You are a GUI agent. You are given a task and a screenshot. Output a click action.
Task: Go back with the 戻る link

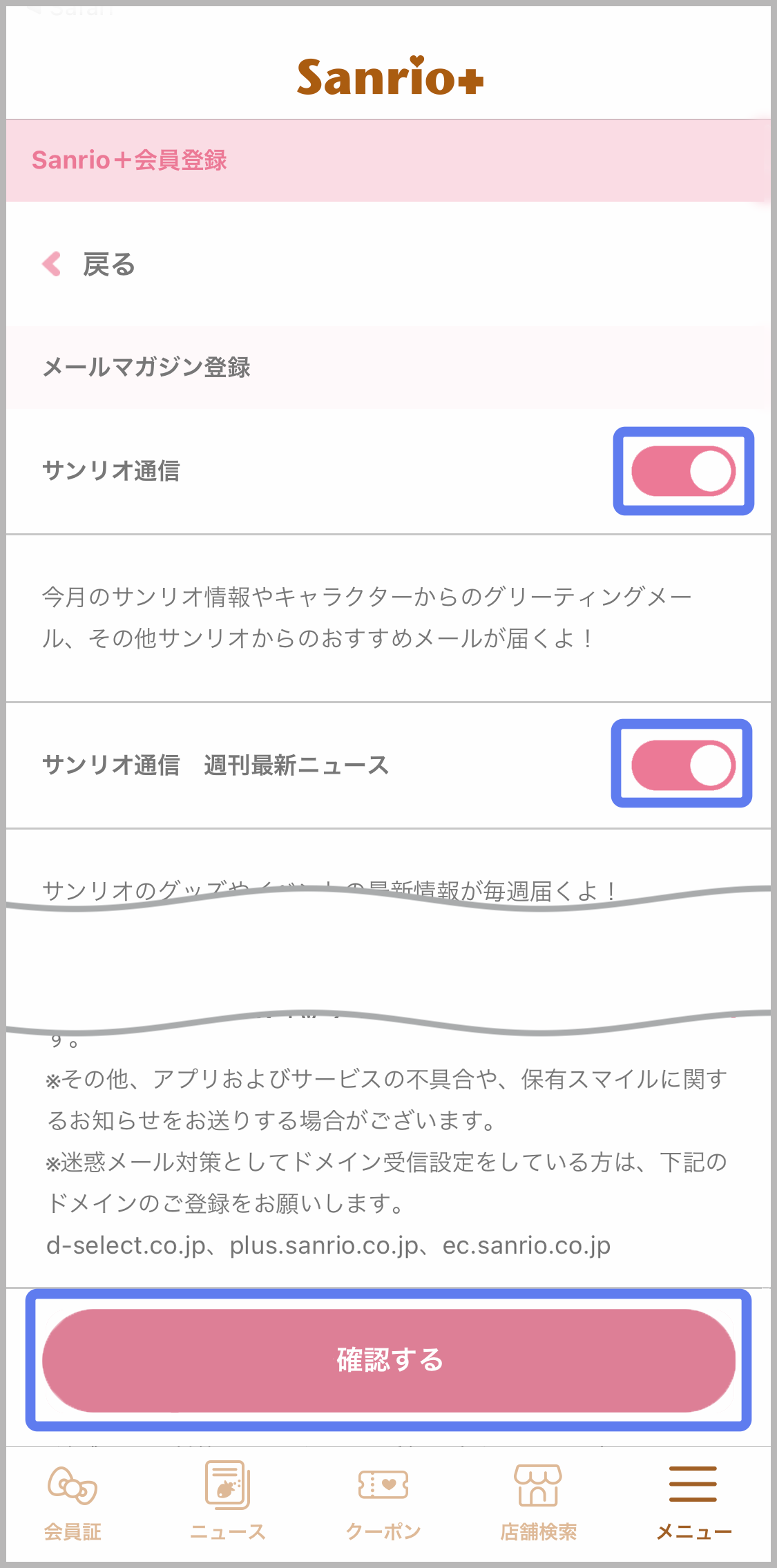pos(88,264)
